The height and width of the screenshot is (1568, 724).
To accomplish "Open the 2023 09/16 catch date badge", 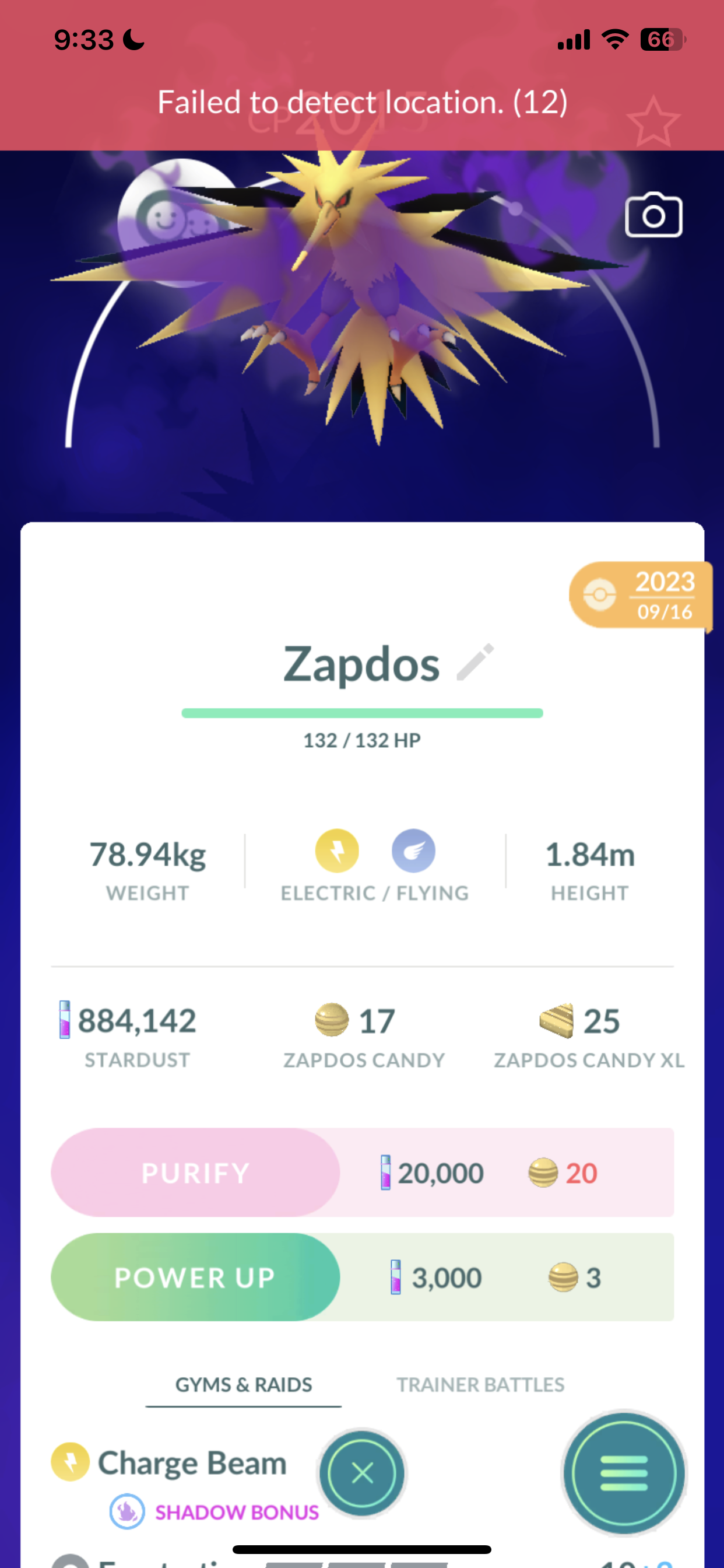I will coord(640,594).
